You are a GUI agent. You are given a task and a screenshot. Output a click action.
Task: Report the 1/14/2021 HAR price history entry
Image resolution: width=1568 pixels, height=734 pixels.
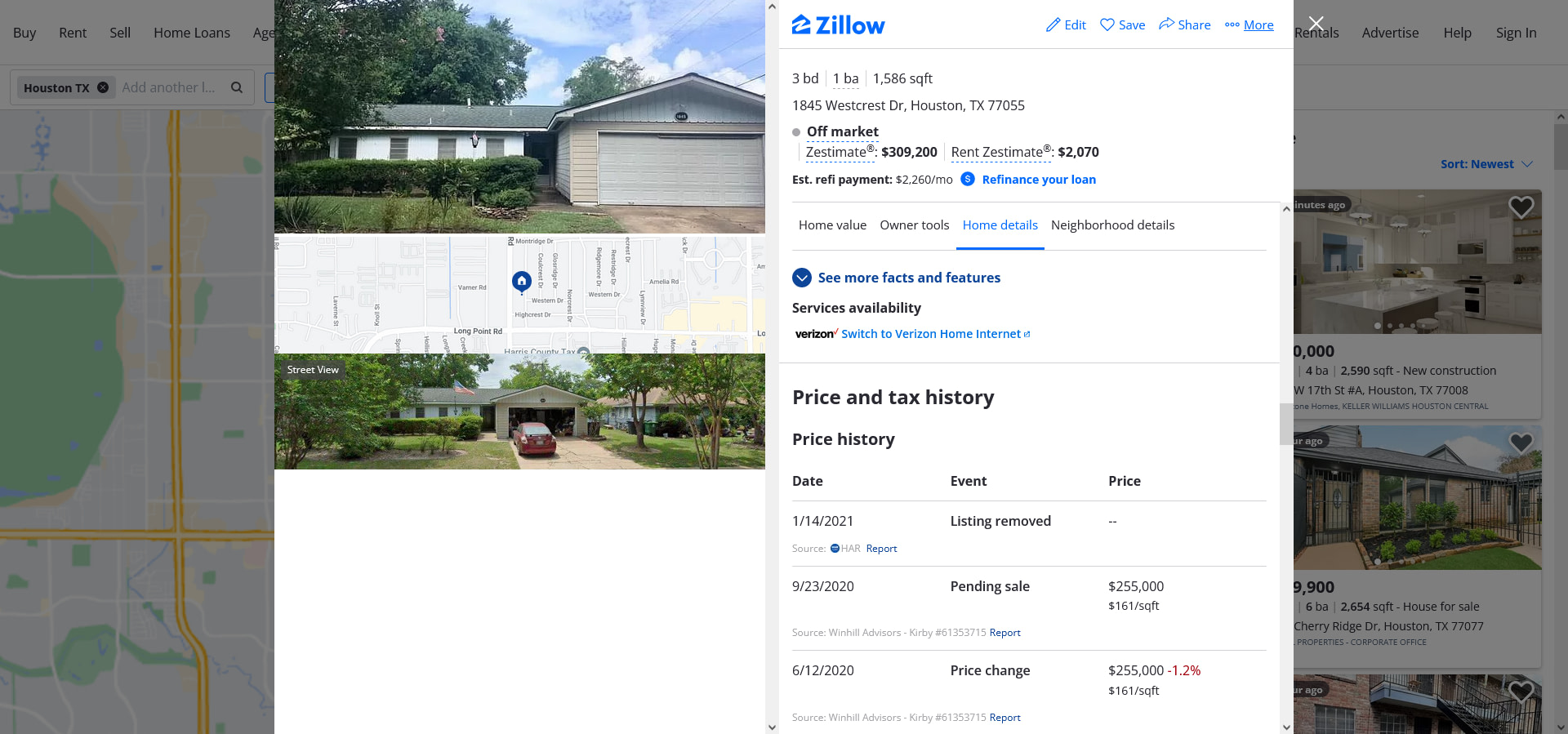point(881,549)
